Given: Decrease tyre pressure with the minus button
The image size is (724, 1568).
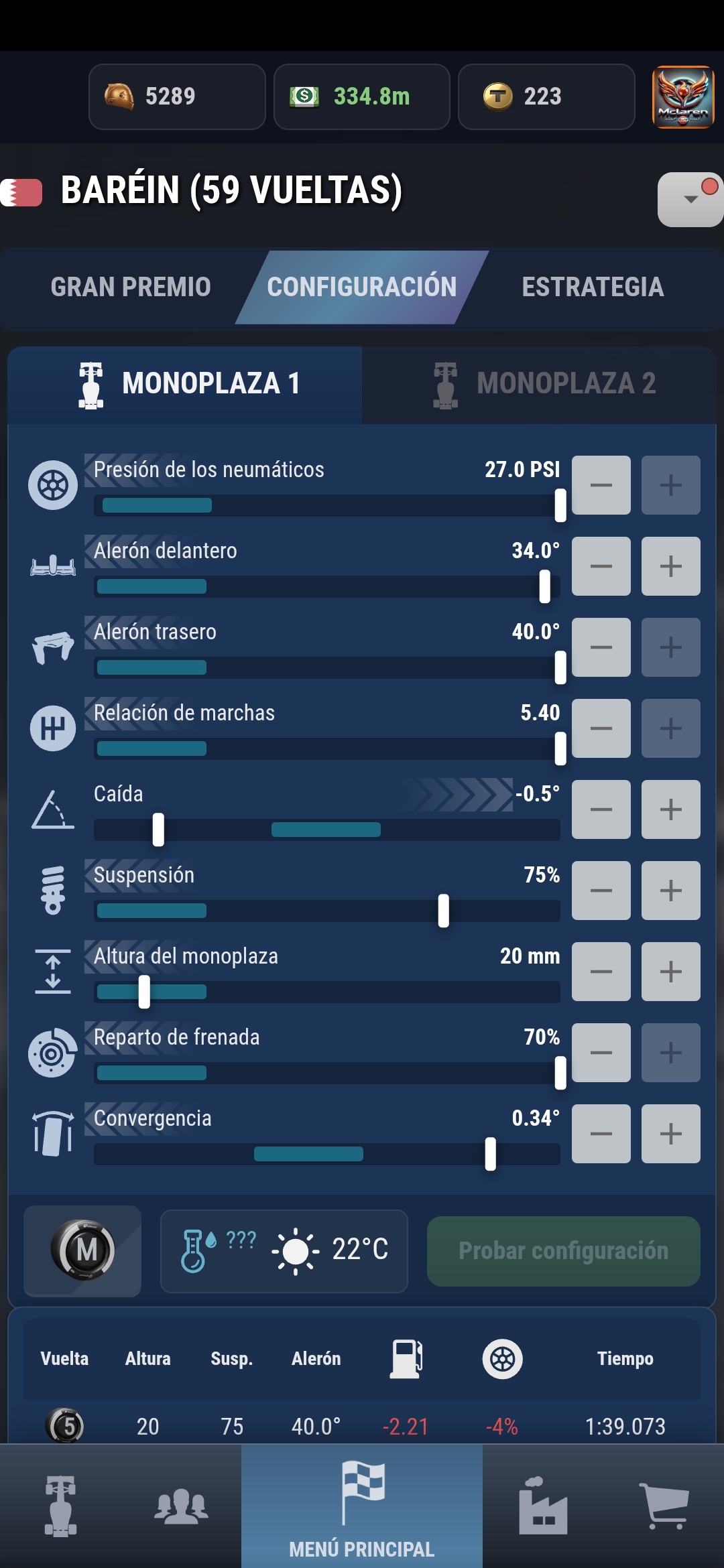Looking at the screenshot, I should 601,485.
